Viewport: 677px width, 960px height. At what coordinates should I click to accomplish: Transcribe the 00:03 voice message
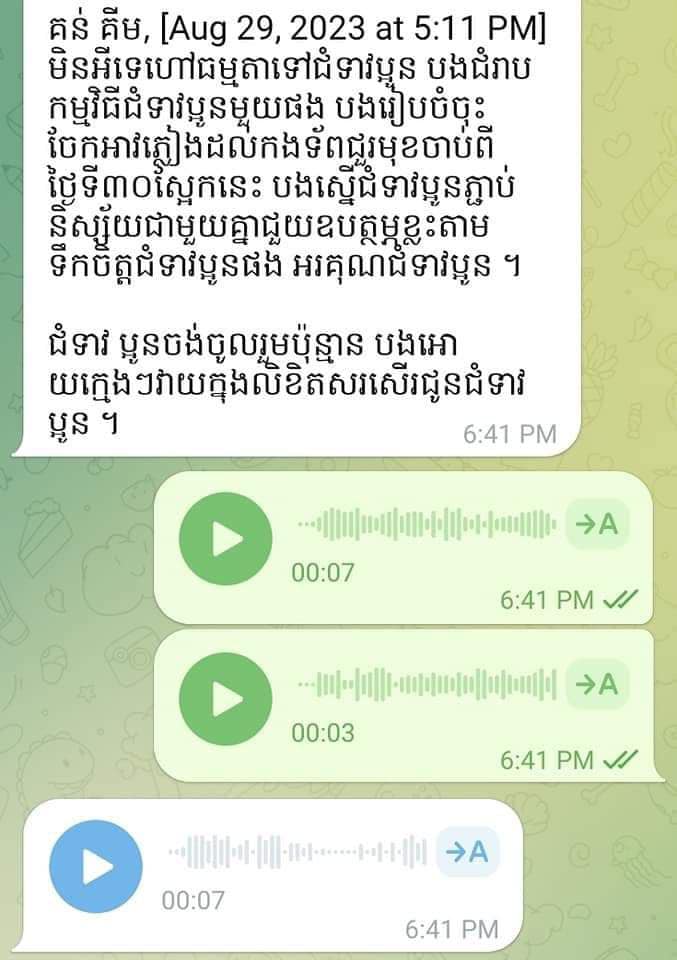tap(597, 685)
